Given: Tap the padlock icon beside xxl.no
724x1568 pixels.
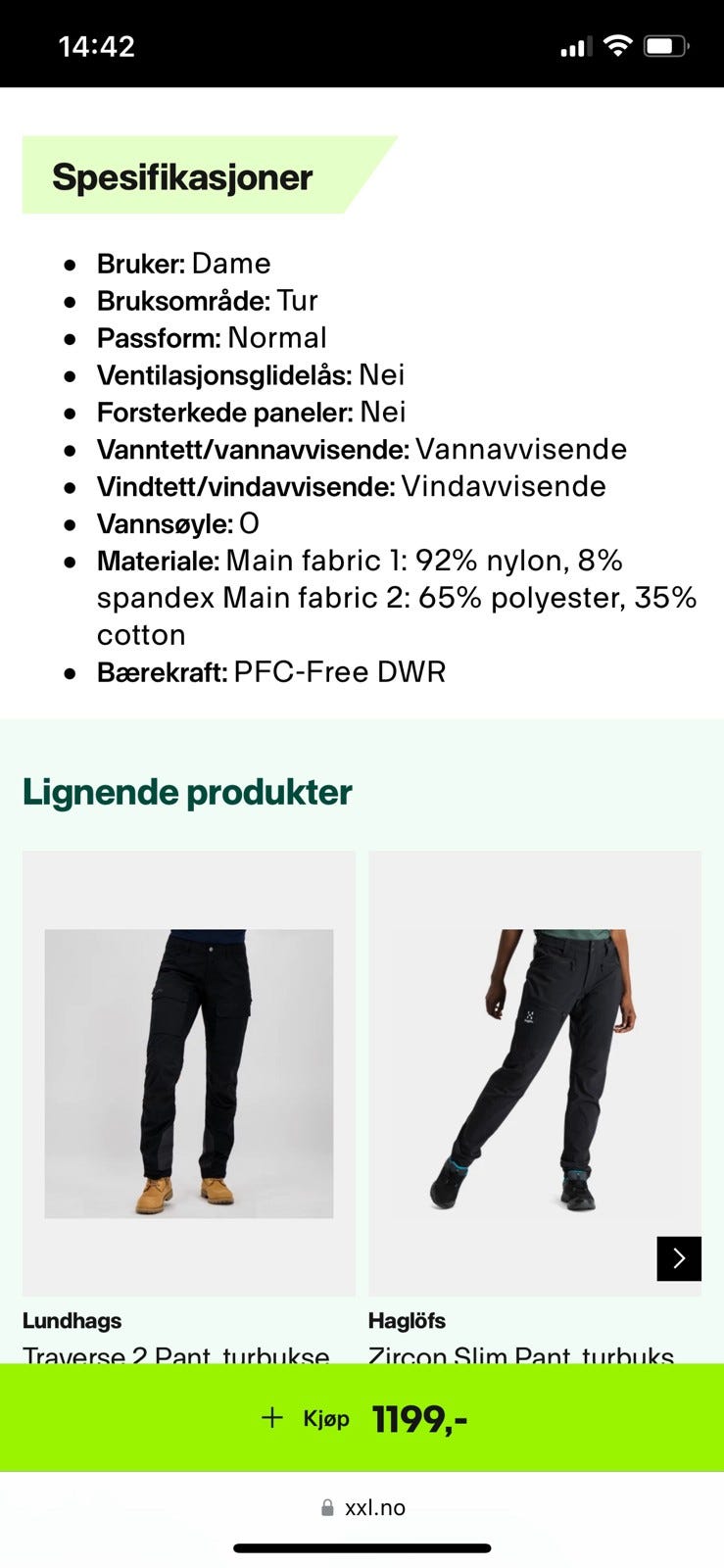Looking at the screenshot, I should tap(326, 1506).
